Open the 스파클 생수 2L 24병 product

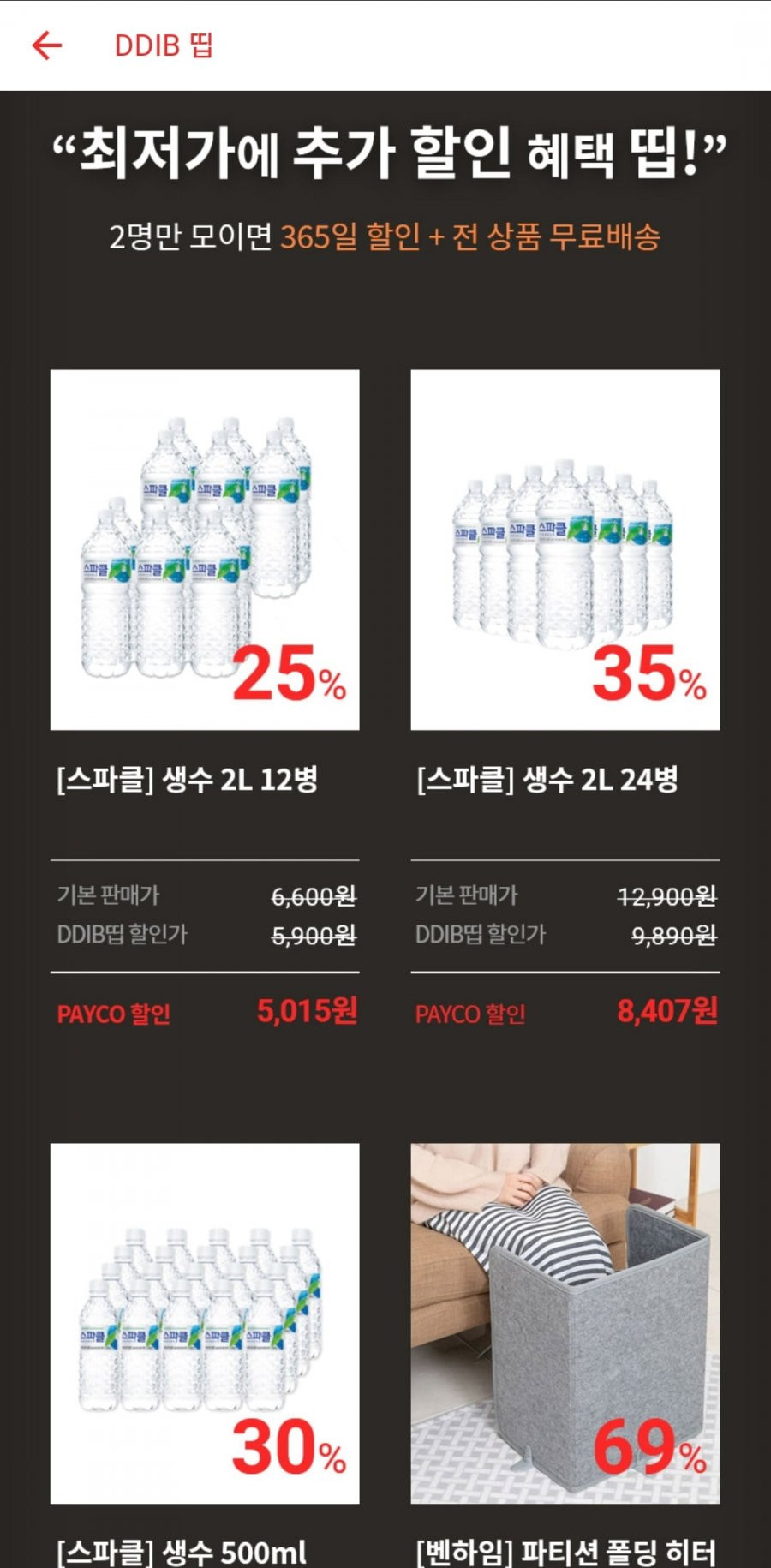[x=565, y=550]
